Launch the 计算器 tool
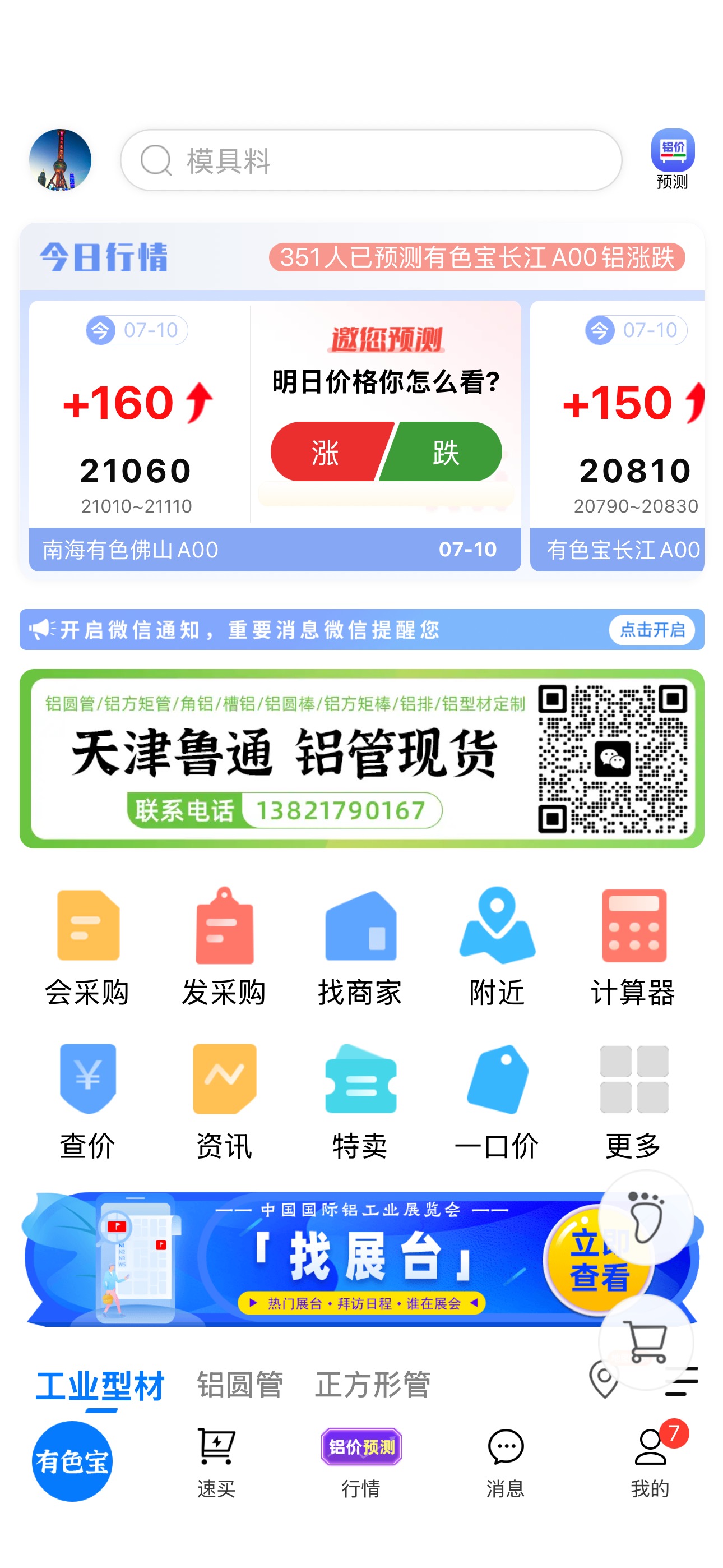The height and width of the screenshot is (1568, 723). pyautogui.click(x=633, y=947)
